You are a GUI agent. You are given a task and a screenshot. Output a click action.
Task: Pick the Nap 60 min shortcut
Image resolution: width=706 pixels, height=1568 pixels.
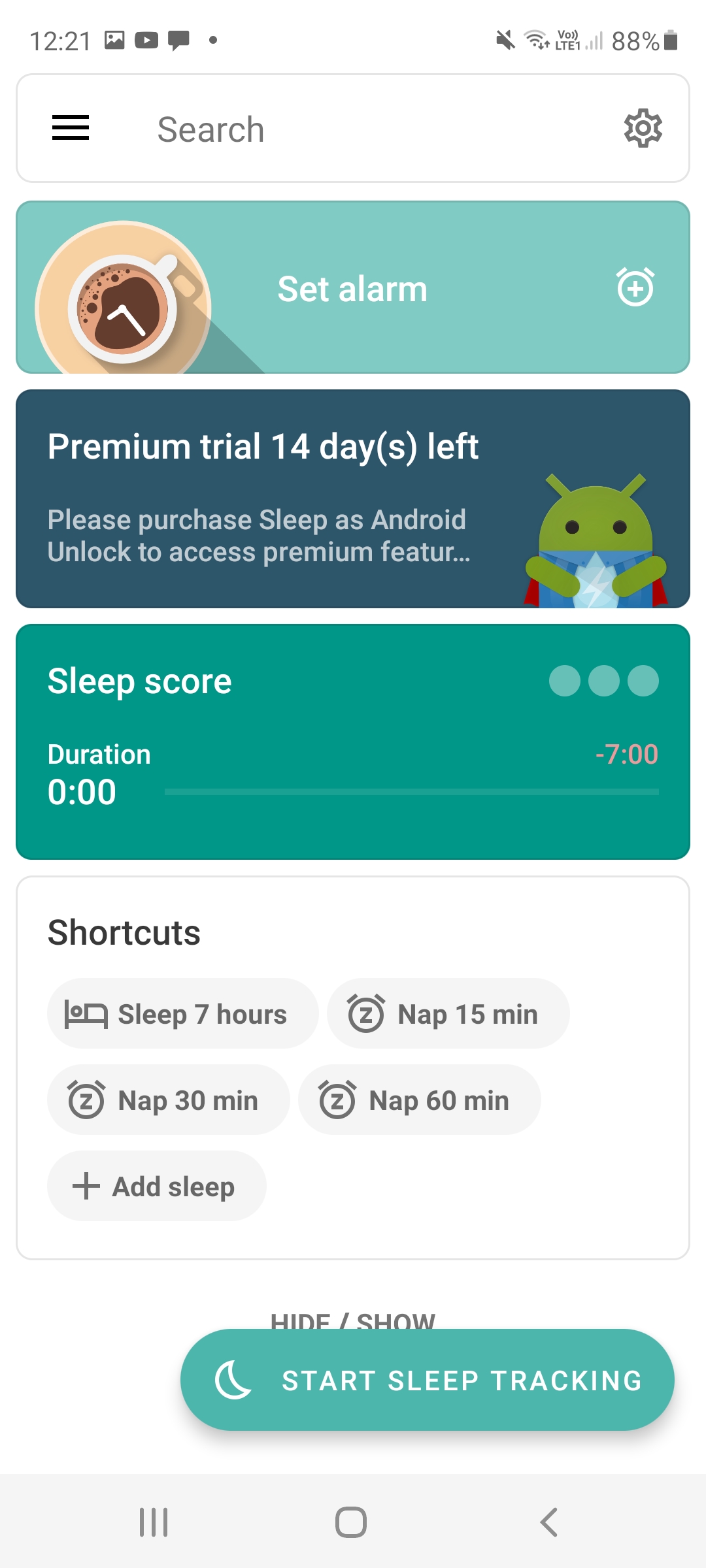pos(419,1100)
